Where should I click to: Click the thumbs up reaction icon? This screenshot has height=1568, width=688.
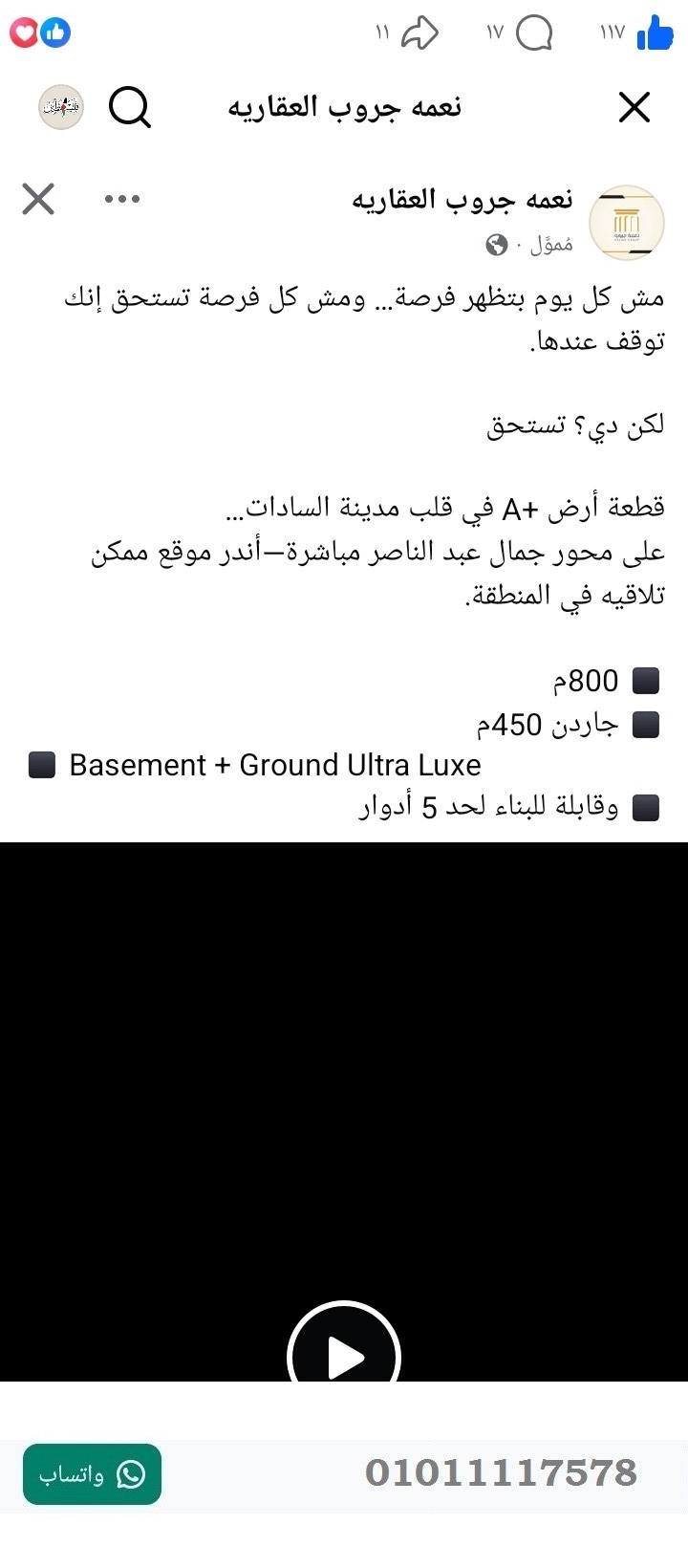coord(654,32)
